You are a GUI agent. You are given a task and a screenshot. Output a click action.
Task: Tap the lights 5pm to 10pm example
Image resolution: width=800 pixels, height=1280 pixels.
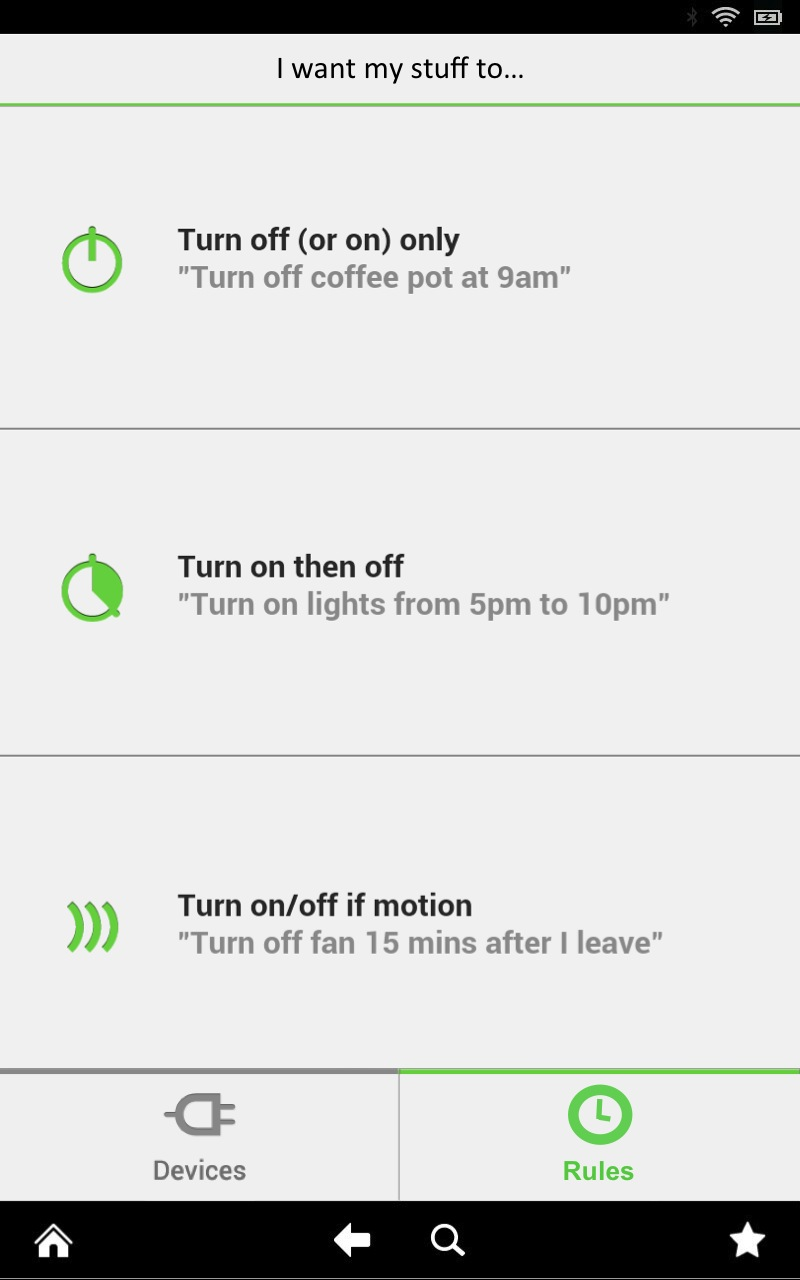click(421, 604)
